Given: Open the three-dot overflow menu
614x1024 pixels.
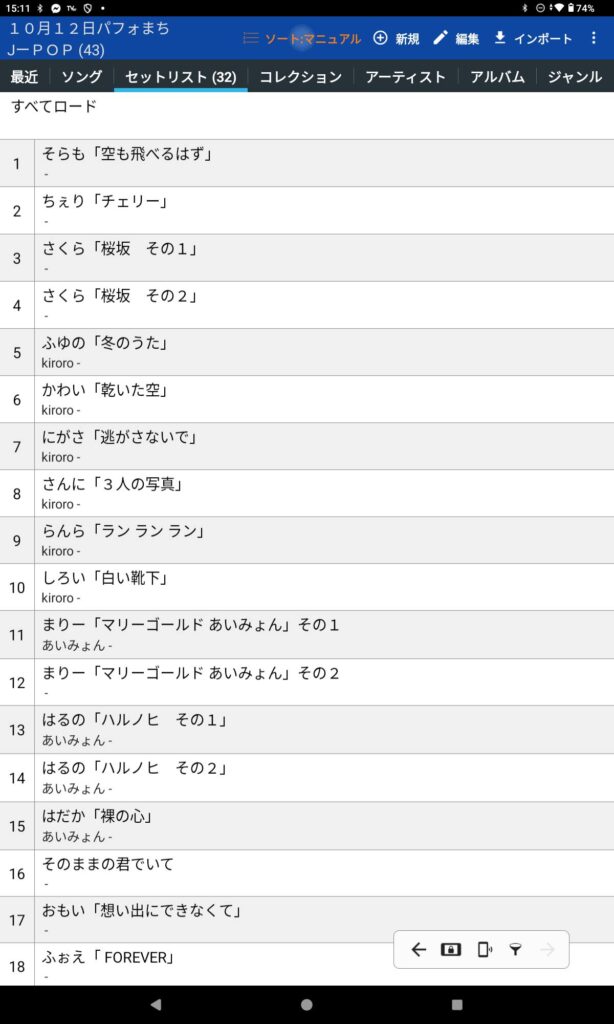Looking at the screenshot, I should point(594,39).
